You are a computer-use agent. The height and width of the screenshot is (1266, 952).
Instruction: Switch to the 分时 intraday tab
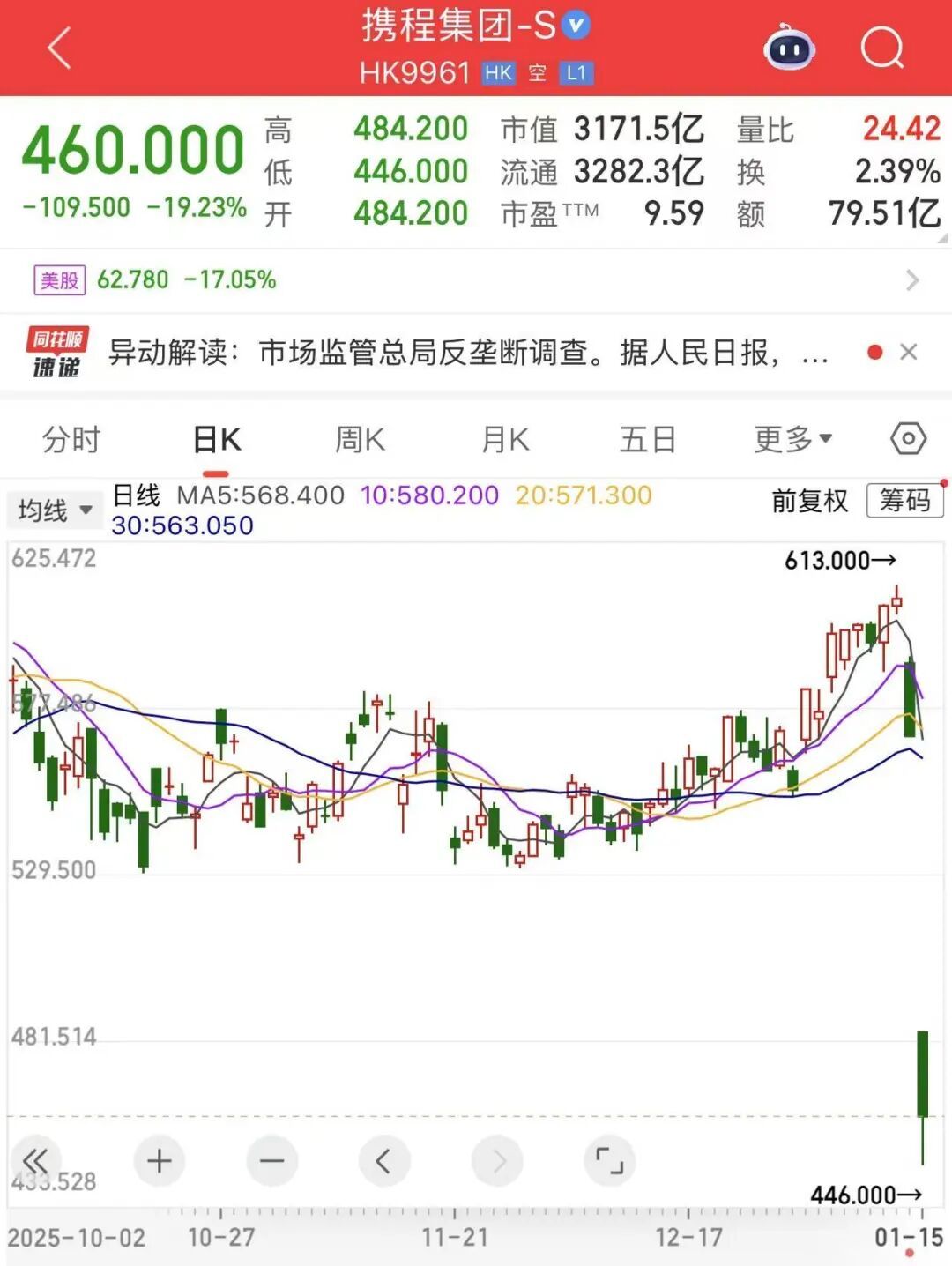coord(72,438)
